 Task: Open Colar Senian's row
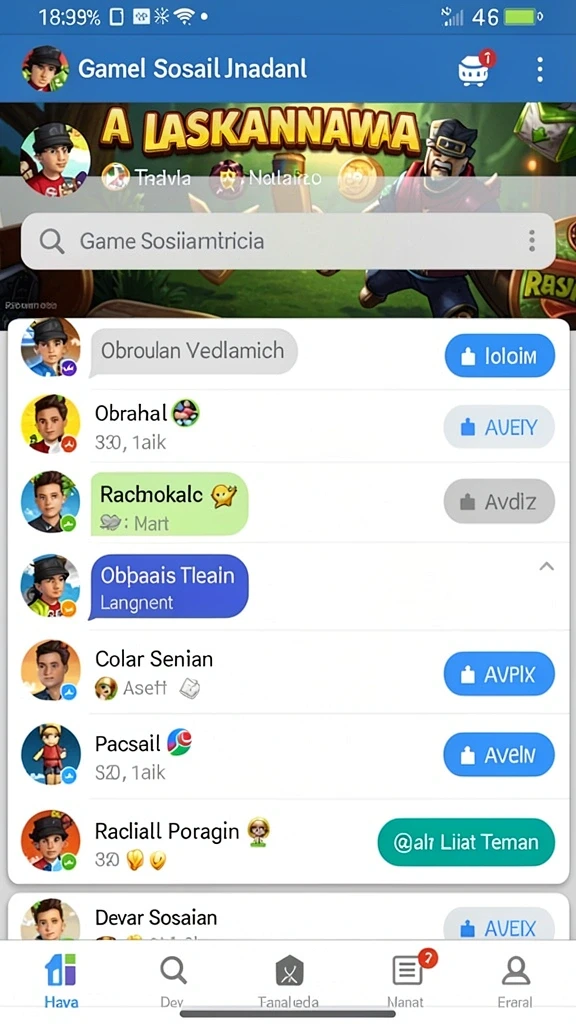point(288,673)
